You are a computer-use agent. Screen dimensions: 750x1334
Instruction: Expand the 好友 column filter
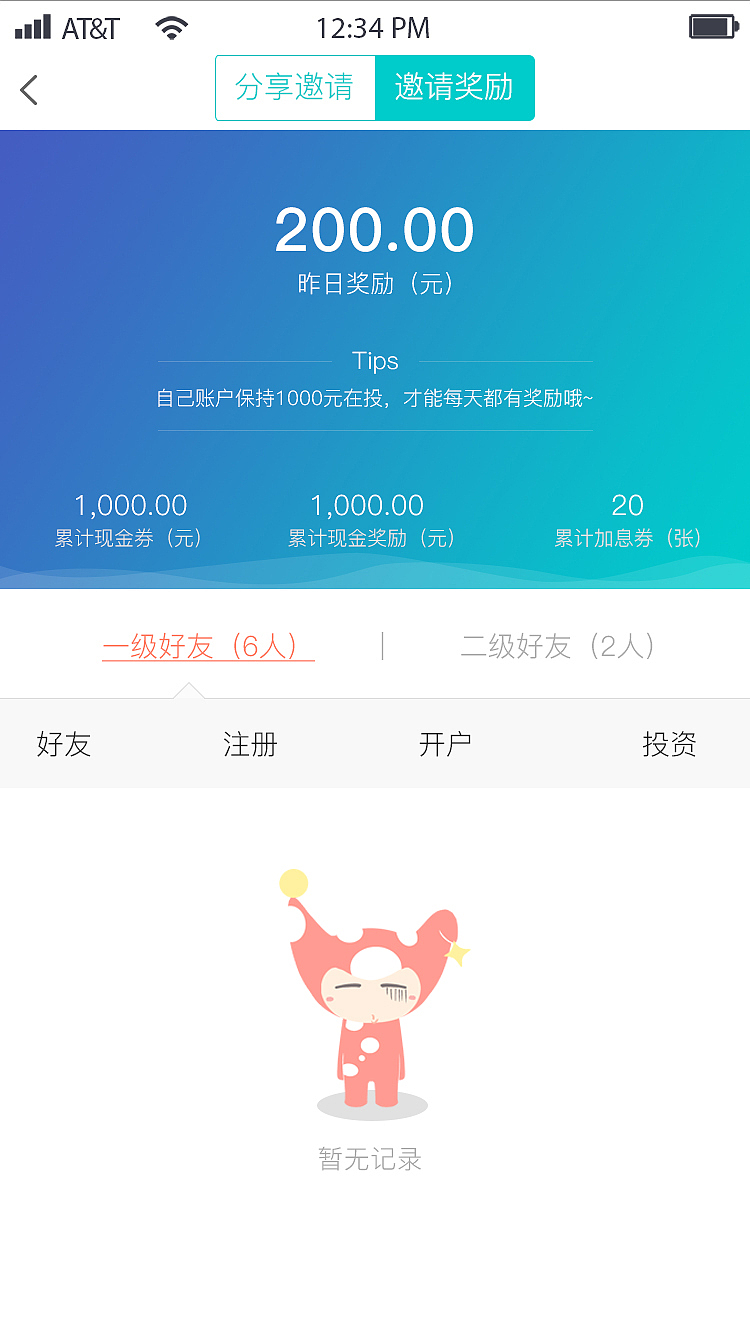[64, 743]
